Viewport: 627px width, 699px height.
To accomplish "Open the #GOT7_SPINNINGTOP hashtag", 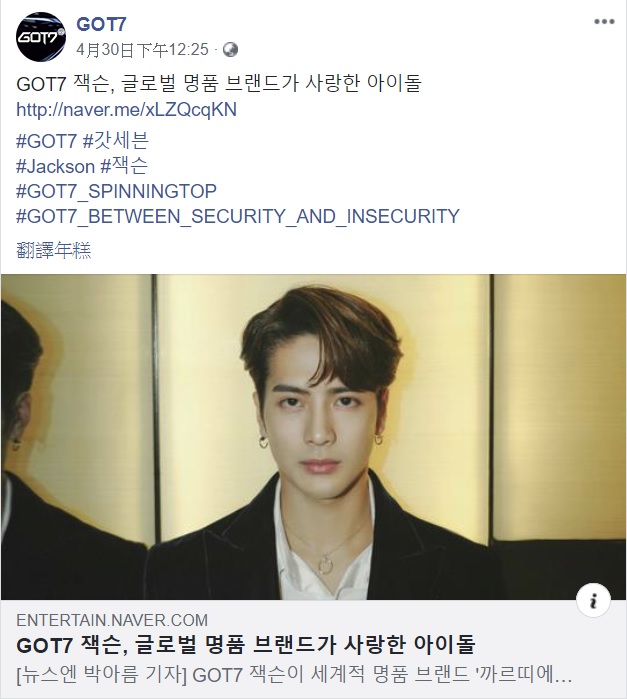I will [x=116, y=191].
